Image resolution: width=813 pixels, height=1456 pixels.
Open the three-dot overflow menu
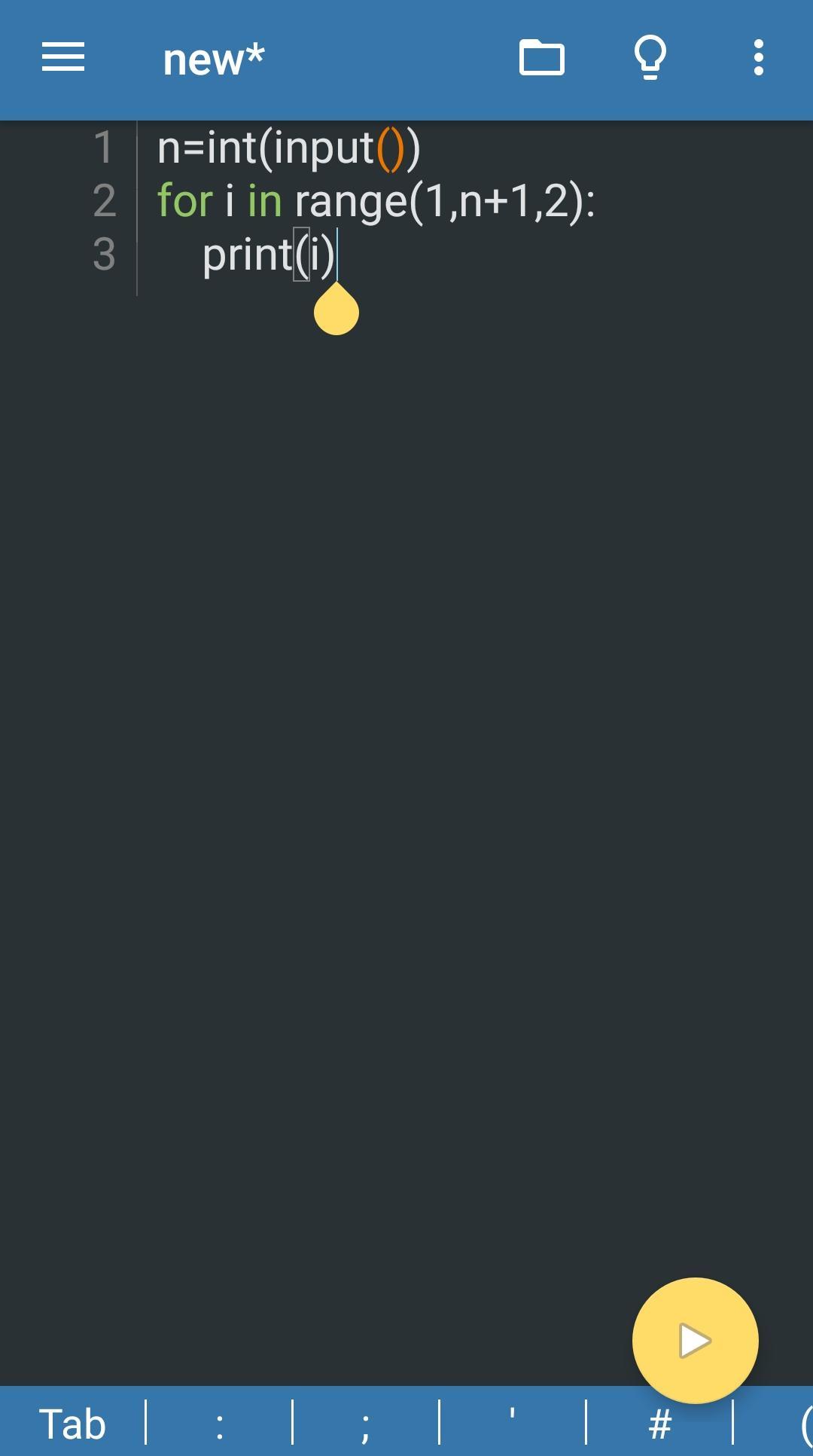pyautogui.click(x=758, y=58)
